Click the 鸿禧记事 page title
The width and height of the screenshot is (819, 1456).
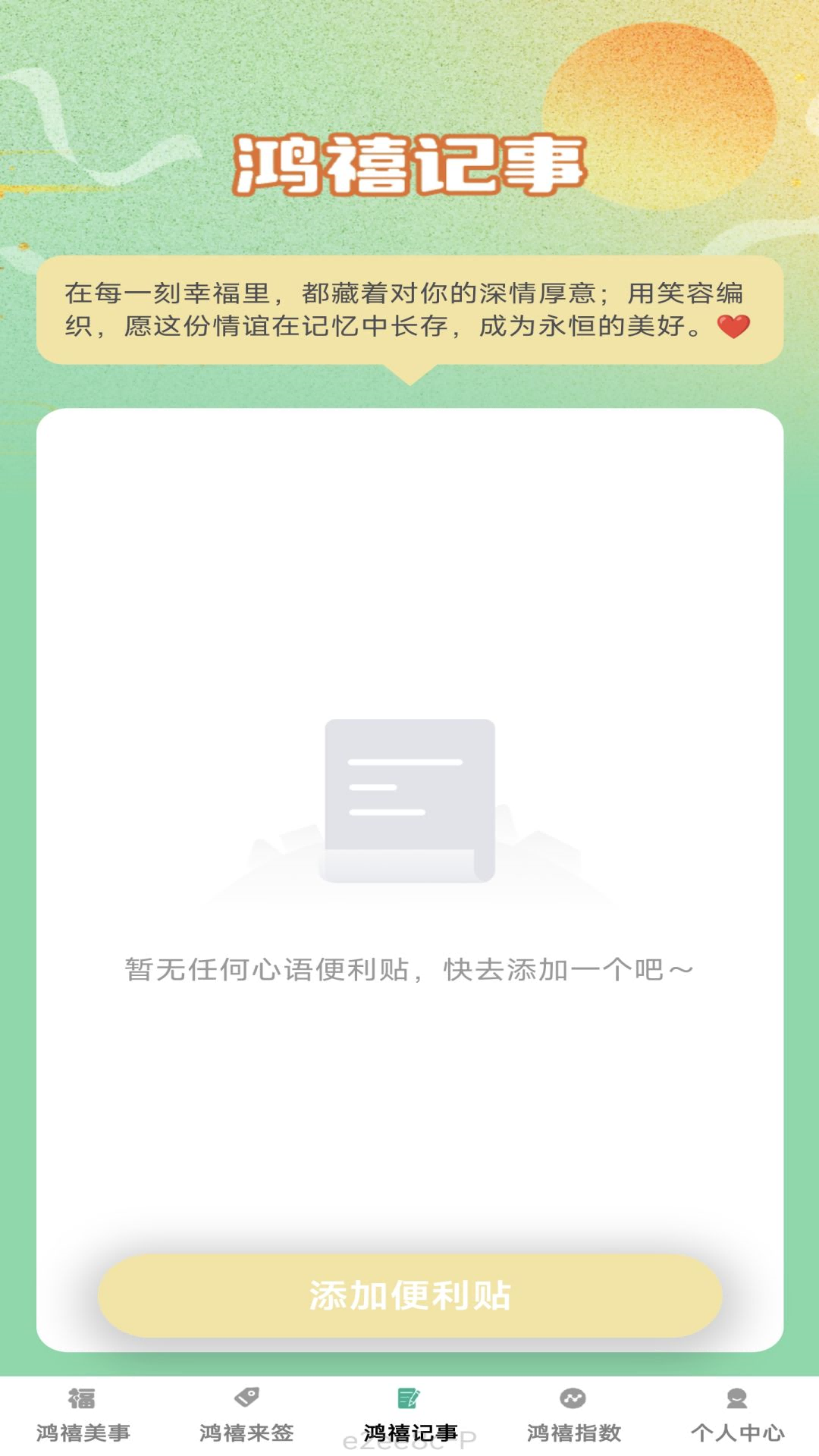point(409,163)
